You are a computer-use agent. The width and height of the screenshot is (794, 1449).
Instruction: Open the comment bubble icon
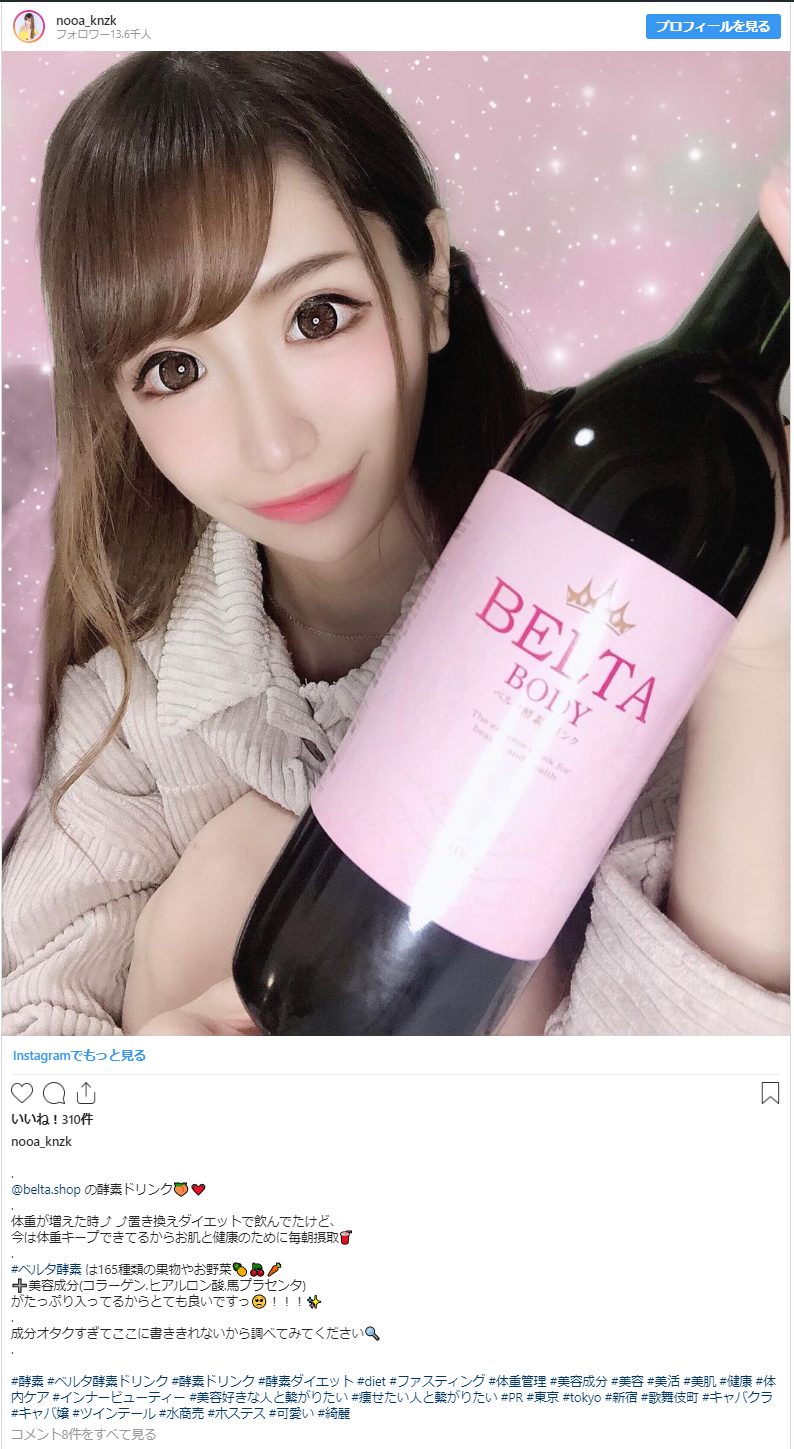click(x=54, y=1093)
